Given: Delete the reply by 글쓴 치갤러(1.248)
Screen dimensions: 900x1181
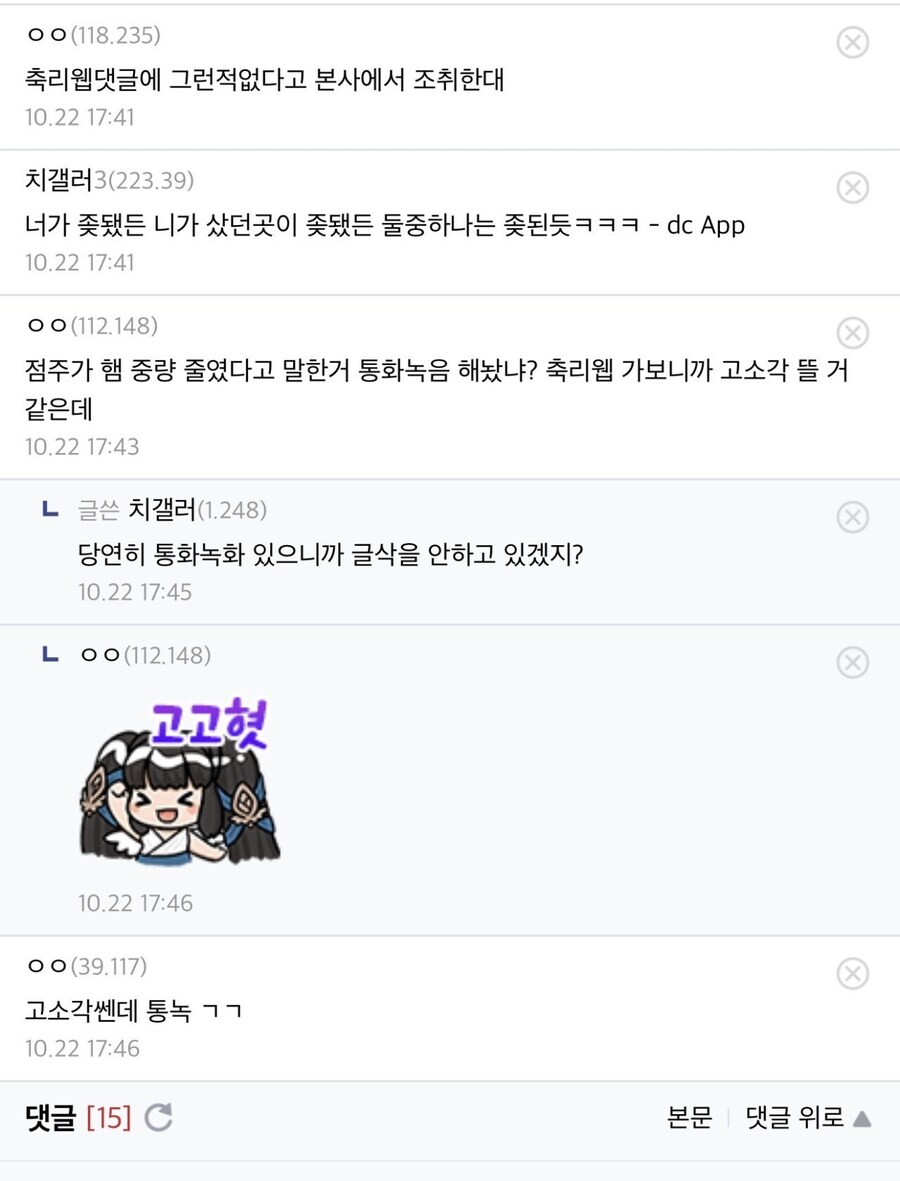Looking at the screenshot, I should [x=852, y=517].
